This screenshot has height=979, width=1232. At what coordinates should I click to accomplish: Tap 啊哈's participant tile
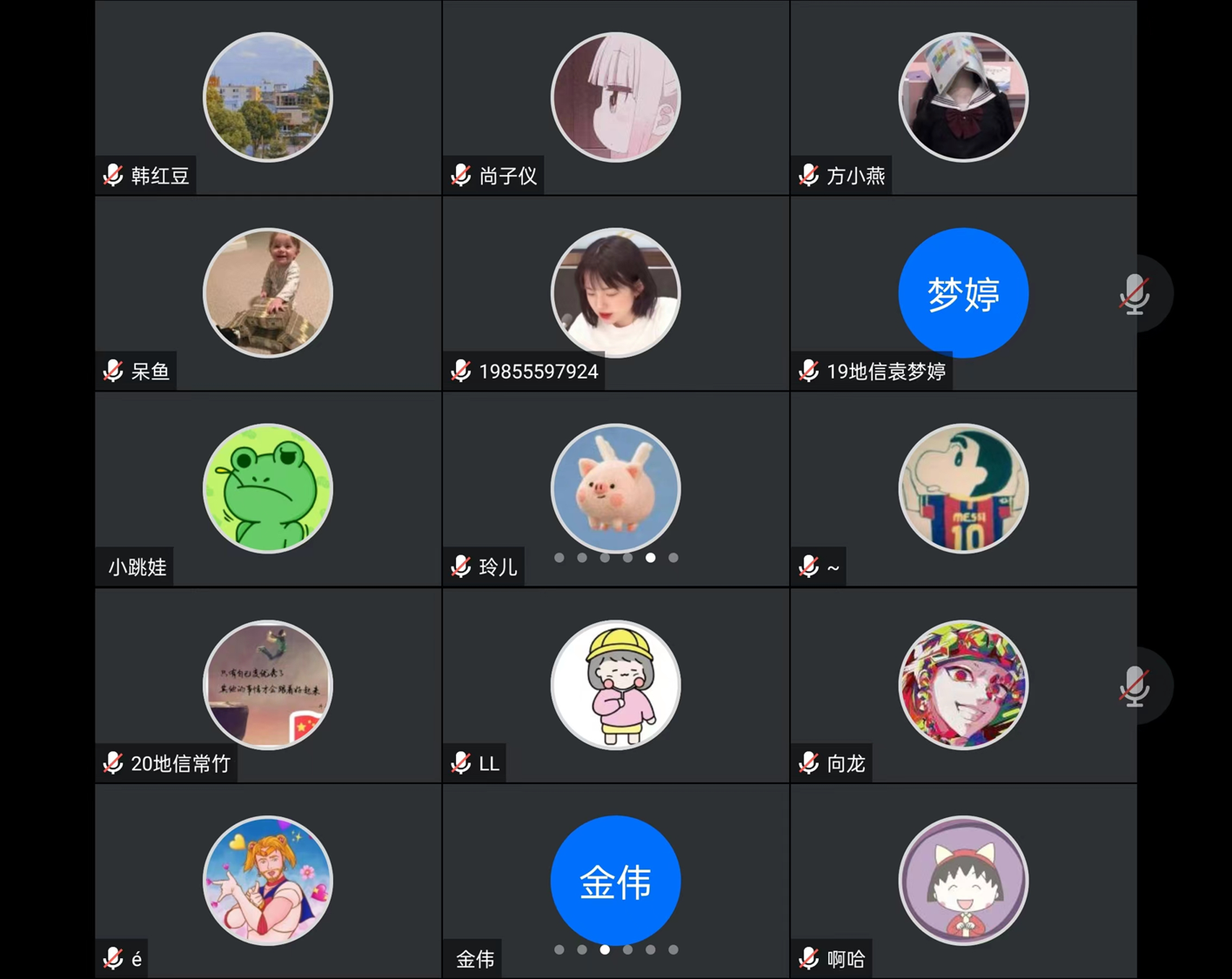click(x=963, y=881)
